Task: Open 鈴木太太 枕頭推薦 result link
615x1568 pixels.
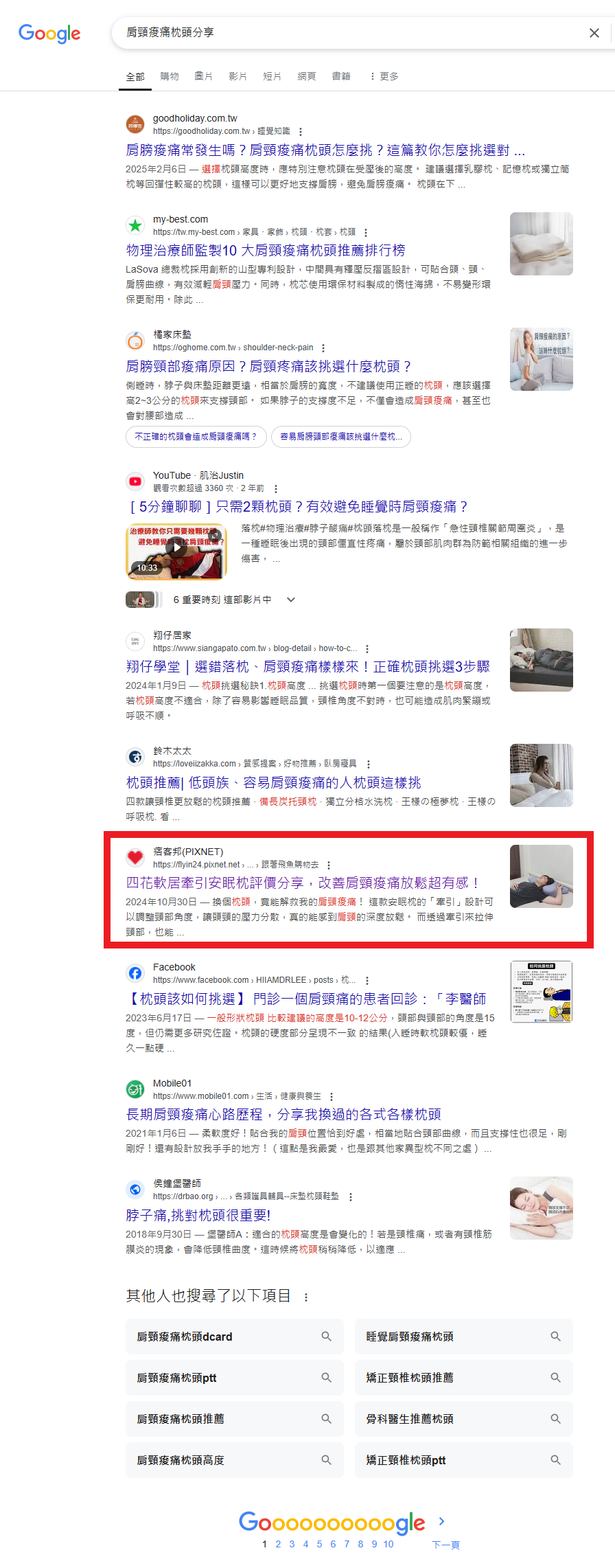Action: pyautogui.click(x=273, y=783)
